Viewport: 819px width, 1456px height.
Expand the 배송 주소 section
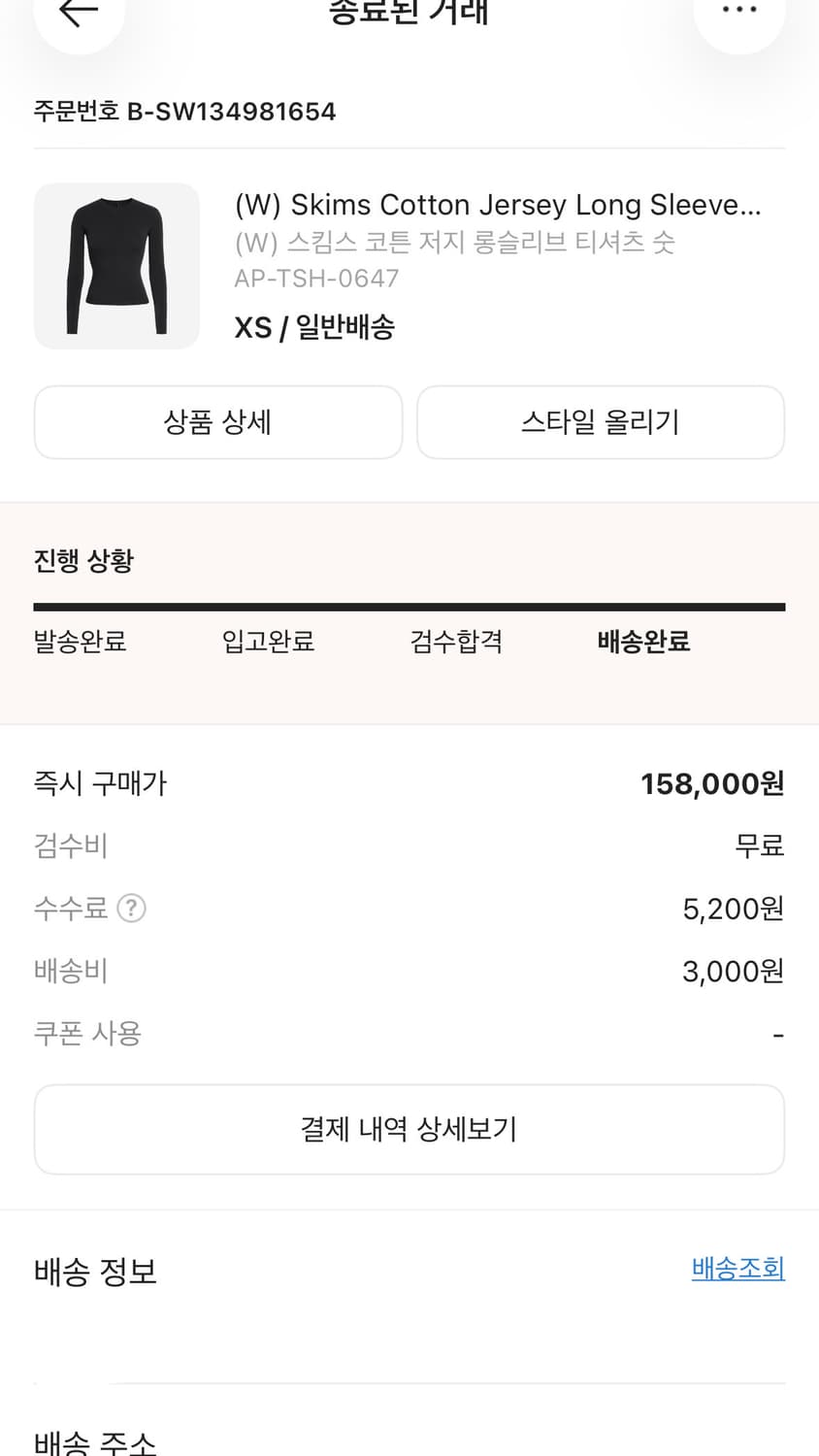(x=94, y=1443)
